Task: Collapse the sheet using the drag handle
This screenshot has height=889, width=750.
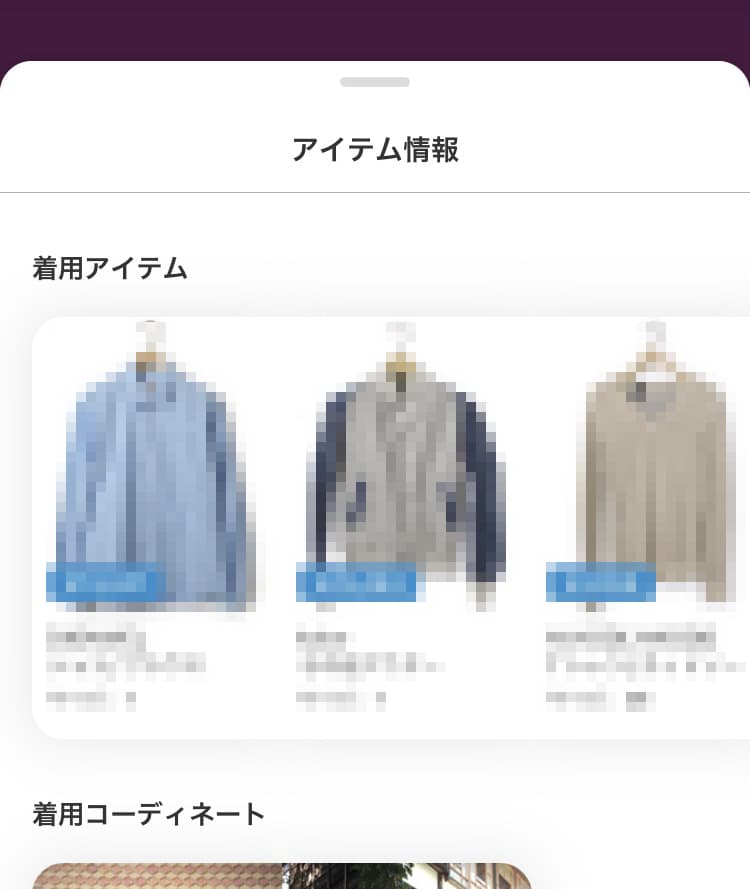Action: [375, 83]
